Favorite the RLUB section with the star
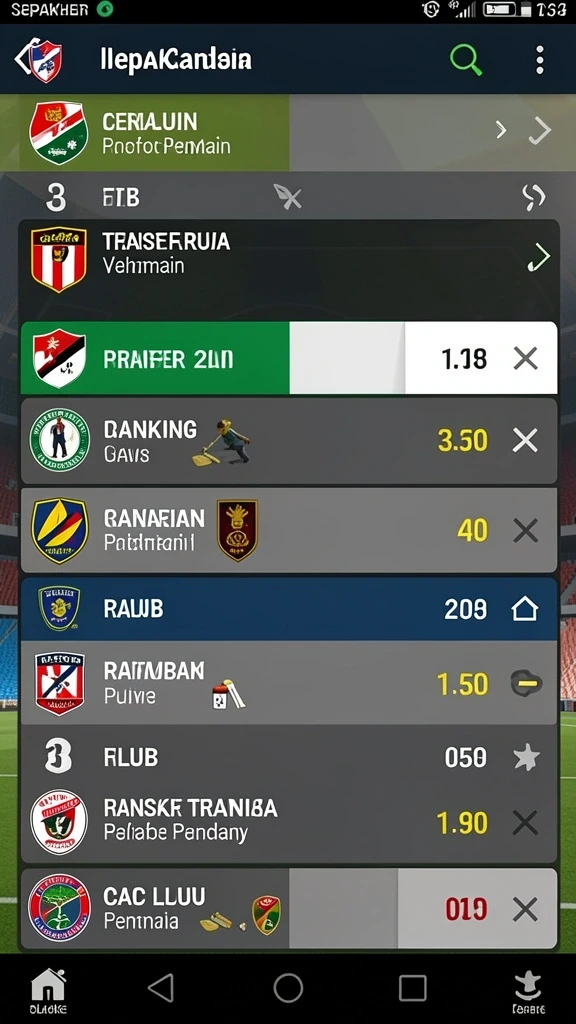576x1024 pixels. tap(526, 758)
